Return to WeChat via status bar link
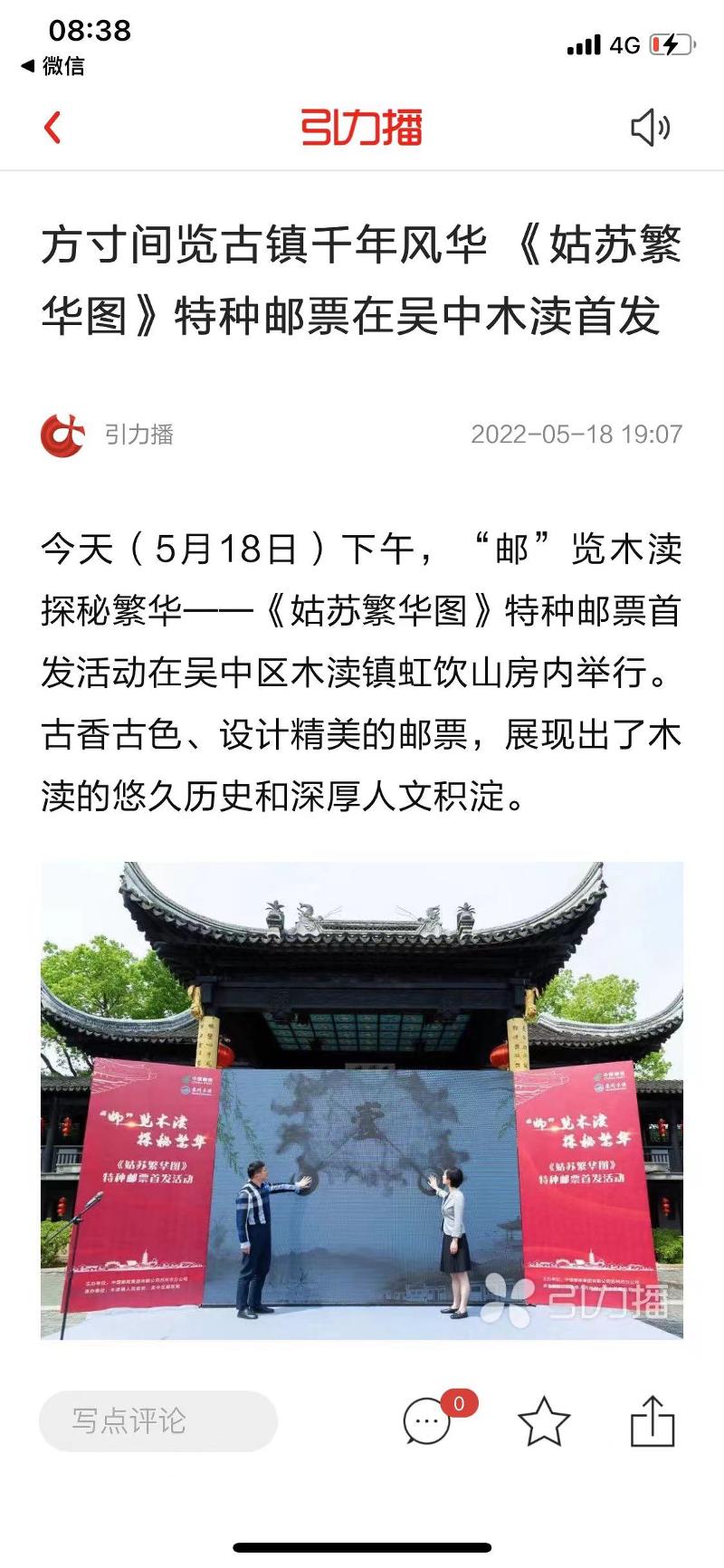Viewport: 724px width, 1568px height. [x=52, y=66]
